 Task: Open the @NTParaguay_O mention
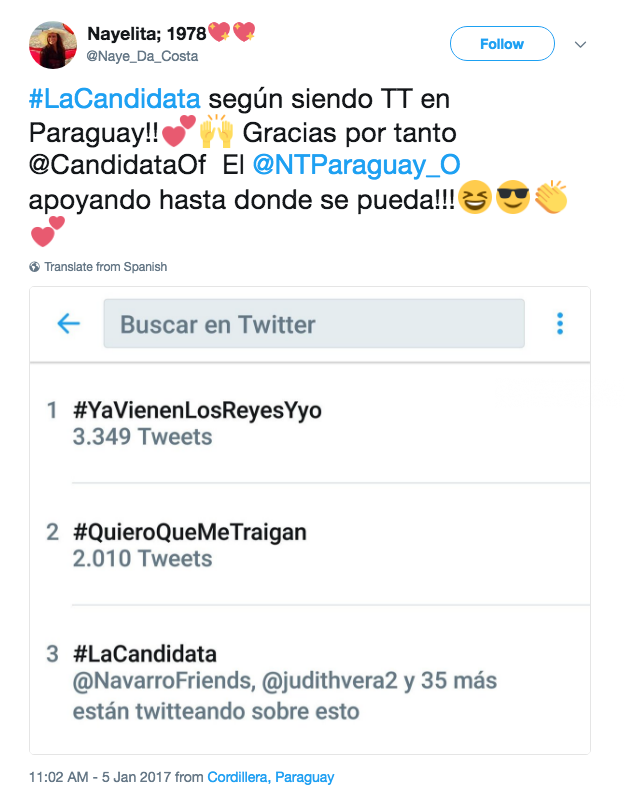pos(357,165)
